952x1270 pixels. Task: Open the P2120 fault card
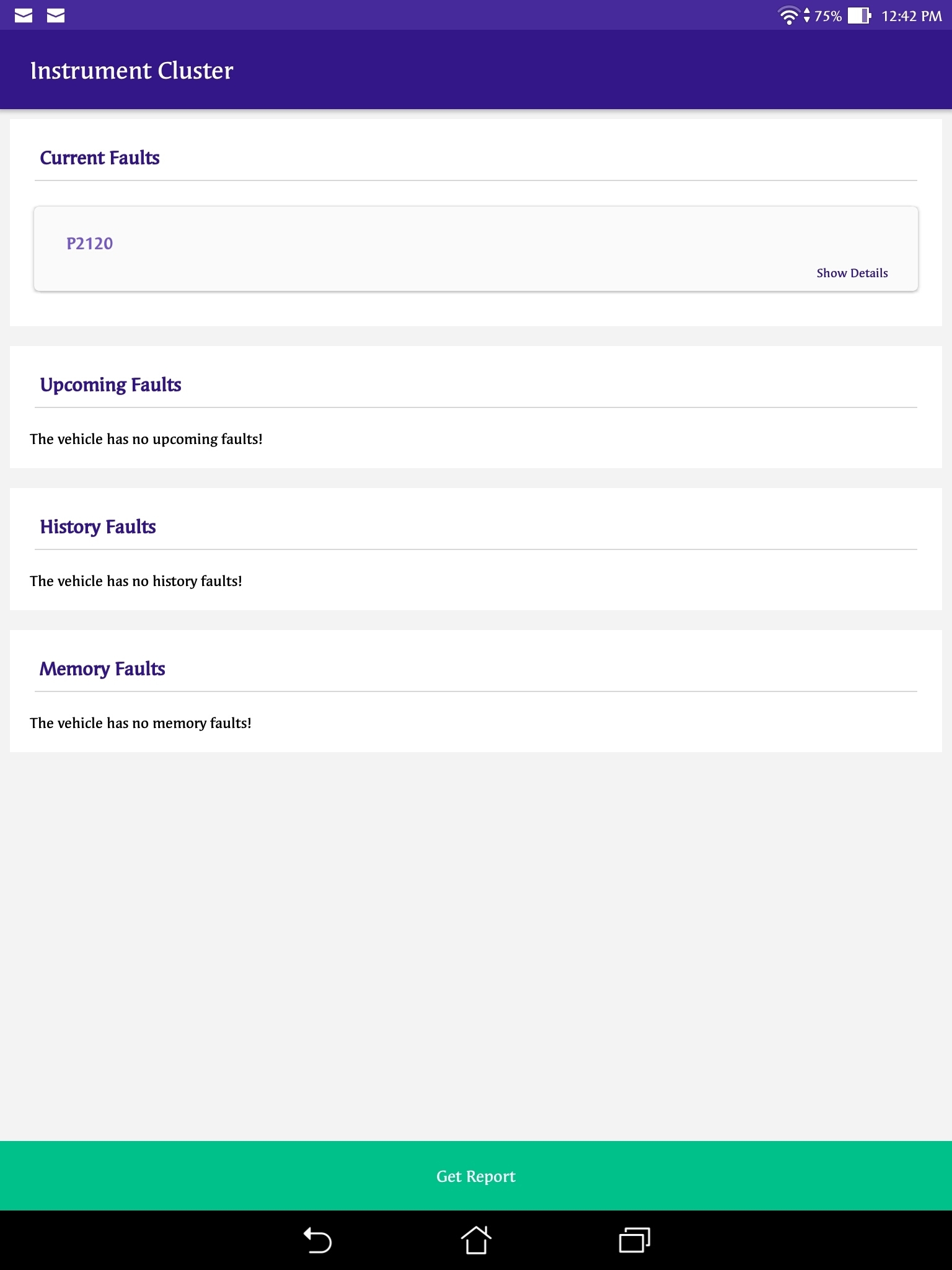(x=90, y=243)
